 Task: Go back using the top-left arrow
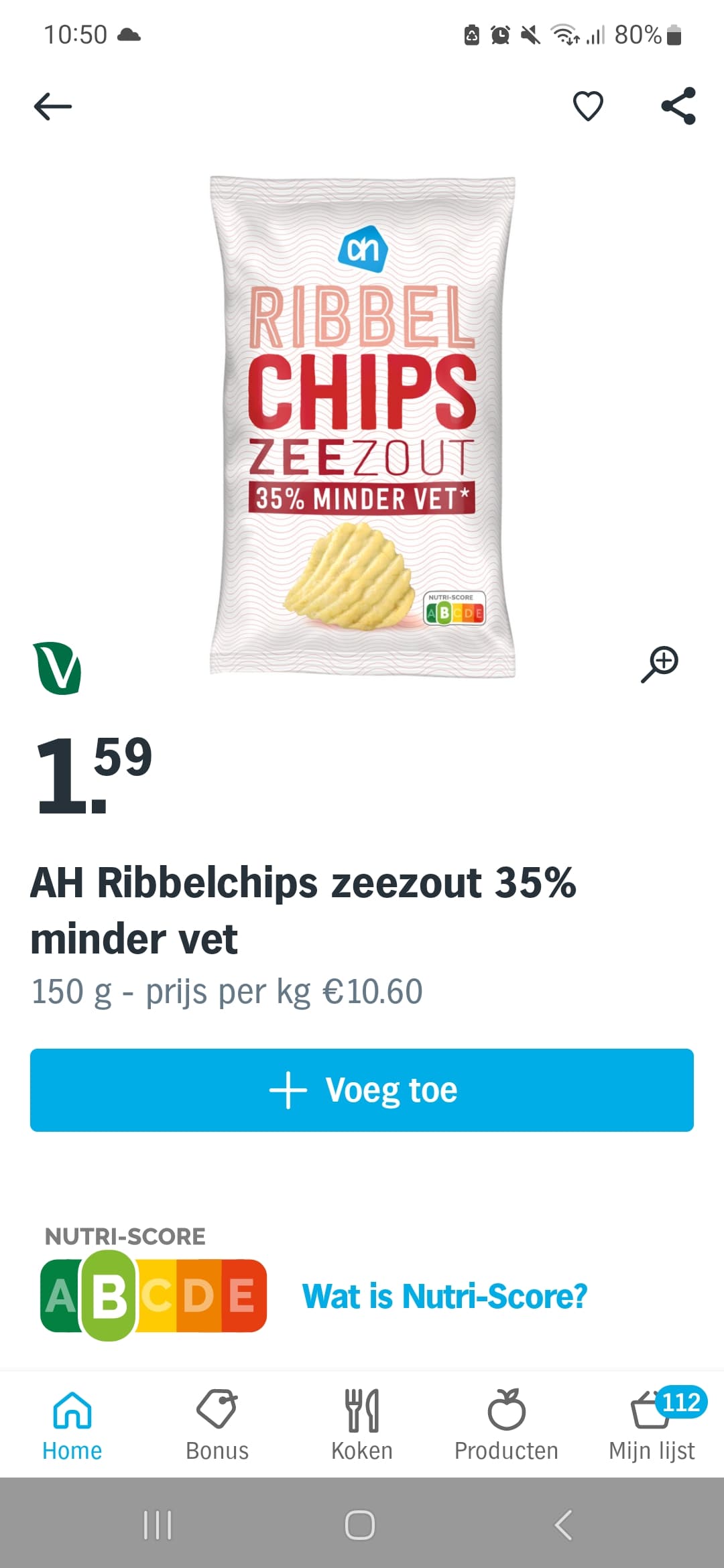(x=52, y=106)
